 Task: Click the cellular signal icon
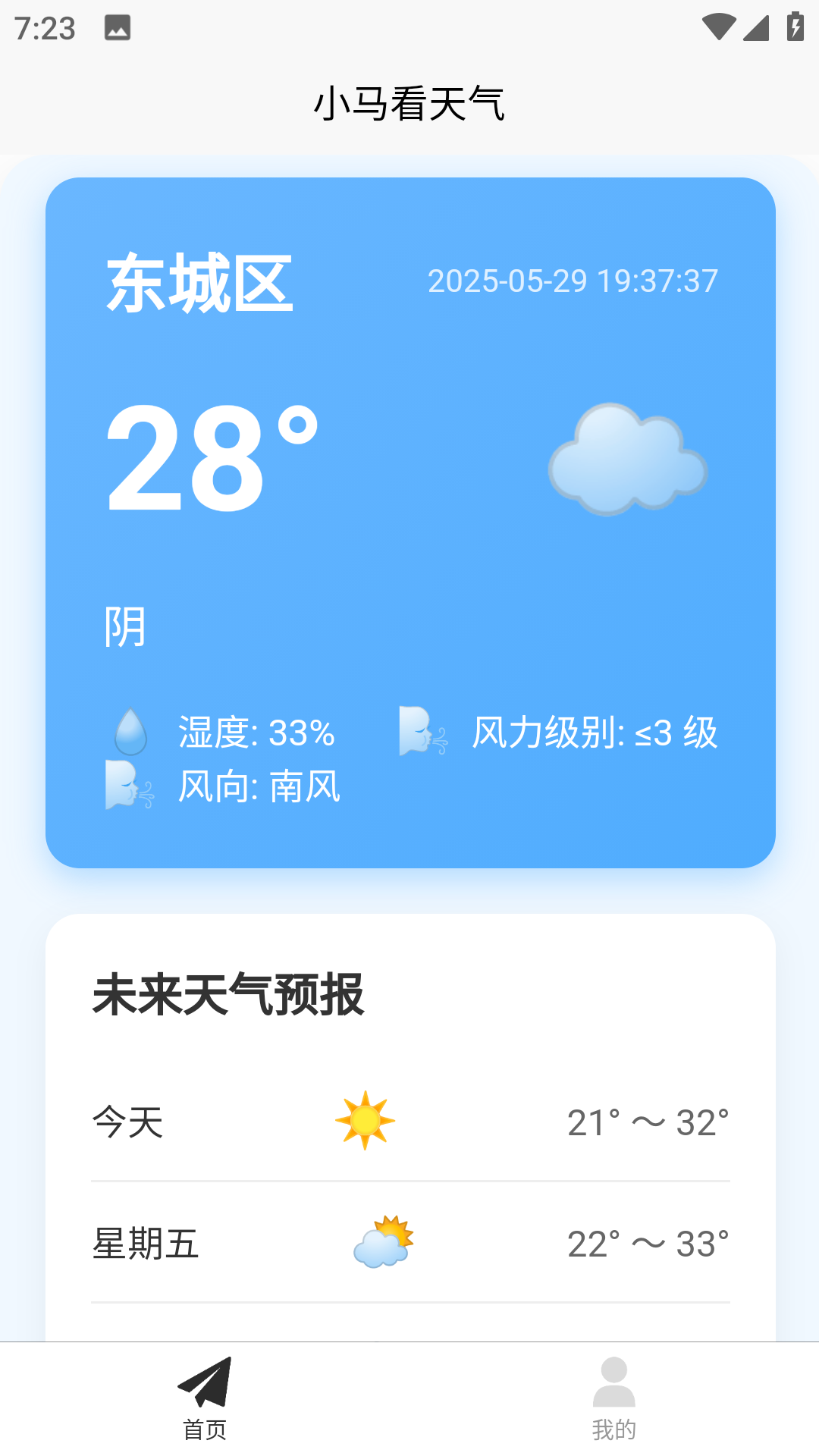point(754,29)
